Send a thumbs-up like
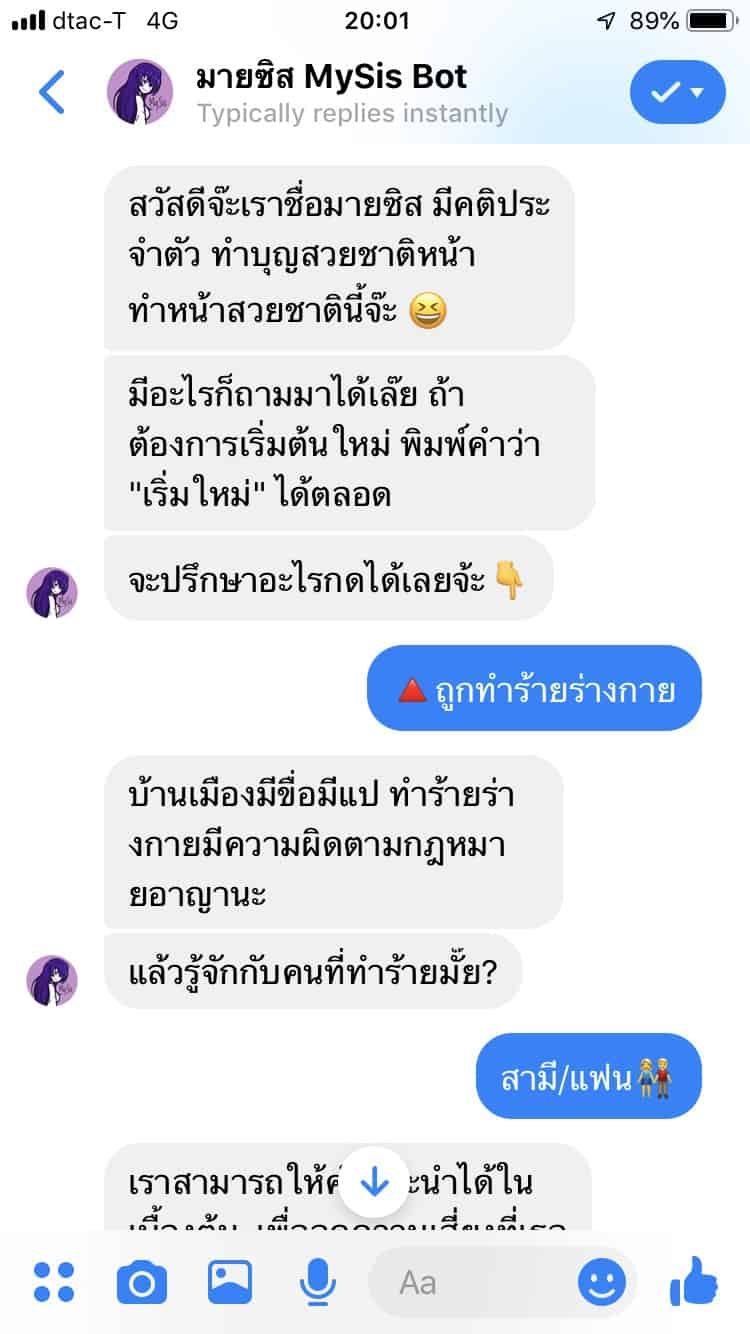The image size is (750, 1334). [694, 1280]
